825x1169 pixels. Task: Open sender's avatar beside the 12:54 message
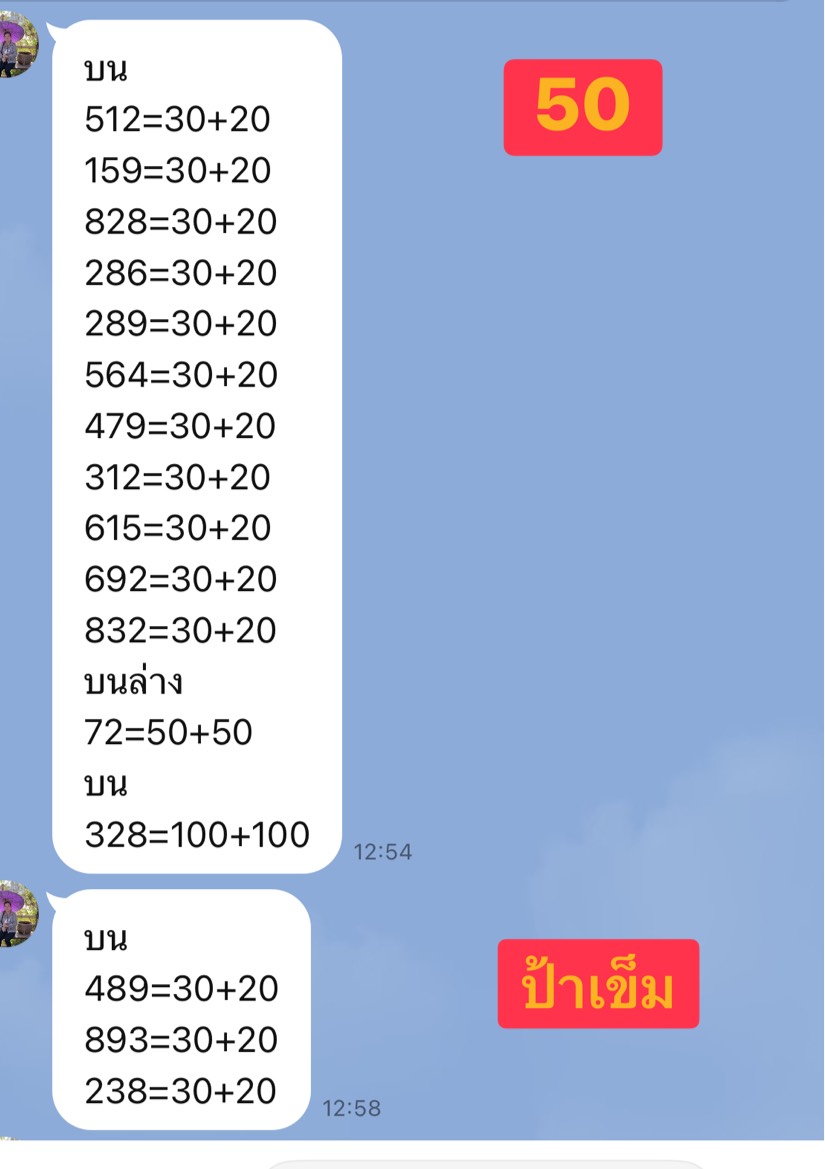15,45
